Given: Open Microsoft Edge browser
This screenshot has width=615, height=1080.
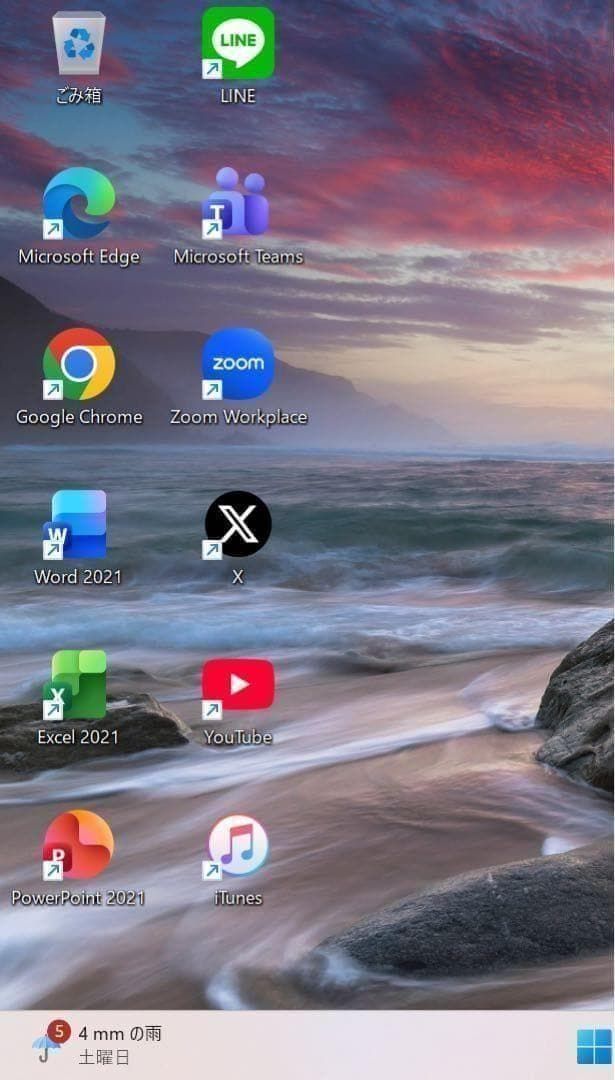Looking at the screenshot, I should point(79,204).
